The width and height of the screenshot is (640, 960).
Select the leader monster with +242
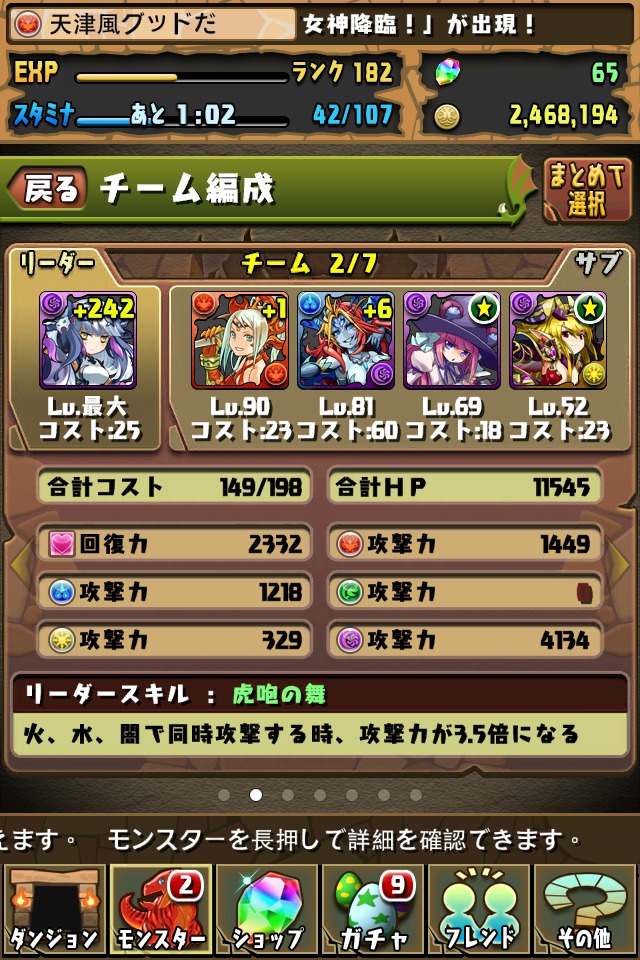click(x=87, y=340)
